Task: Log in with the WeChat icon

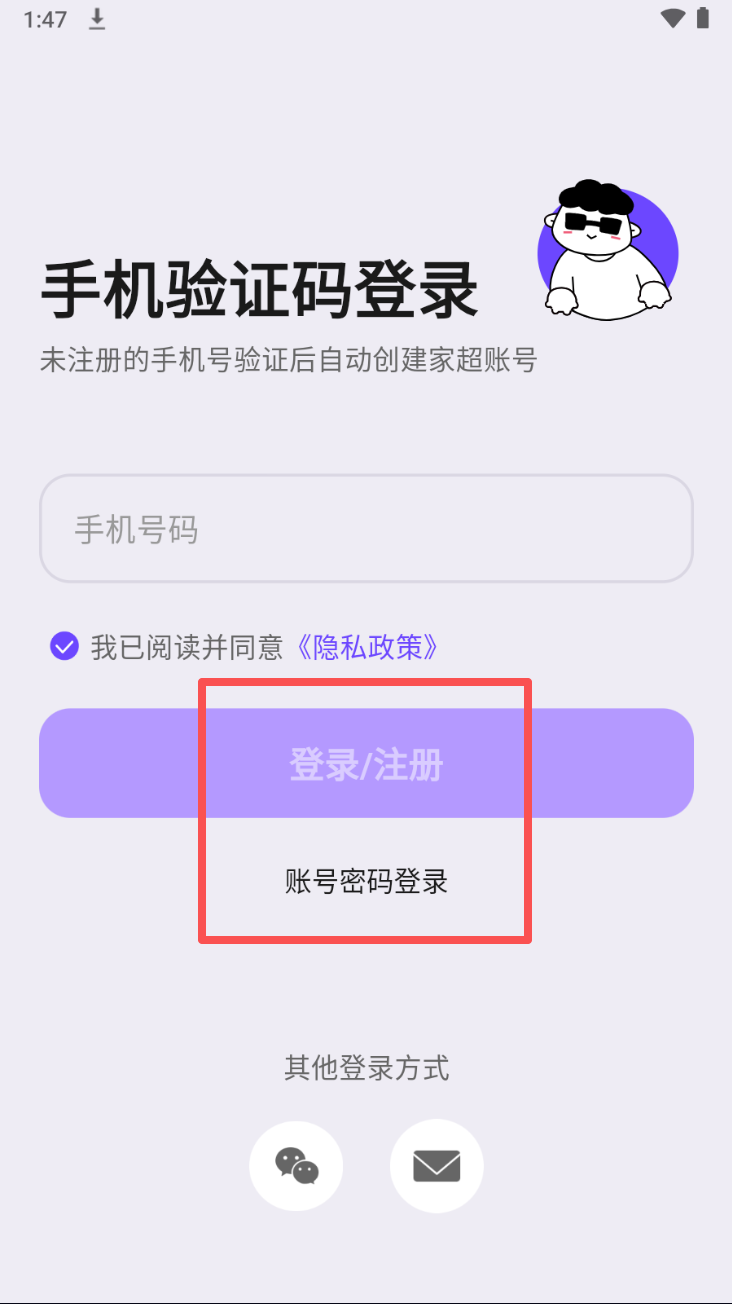Action: [x=296, y=1166]
